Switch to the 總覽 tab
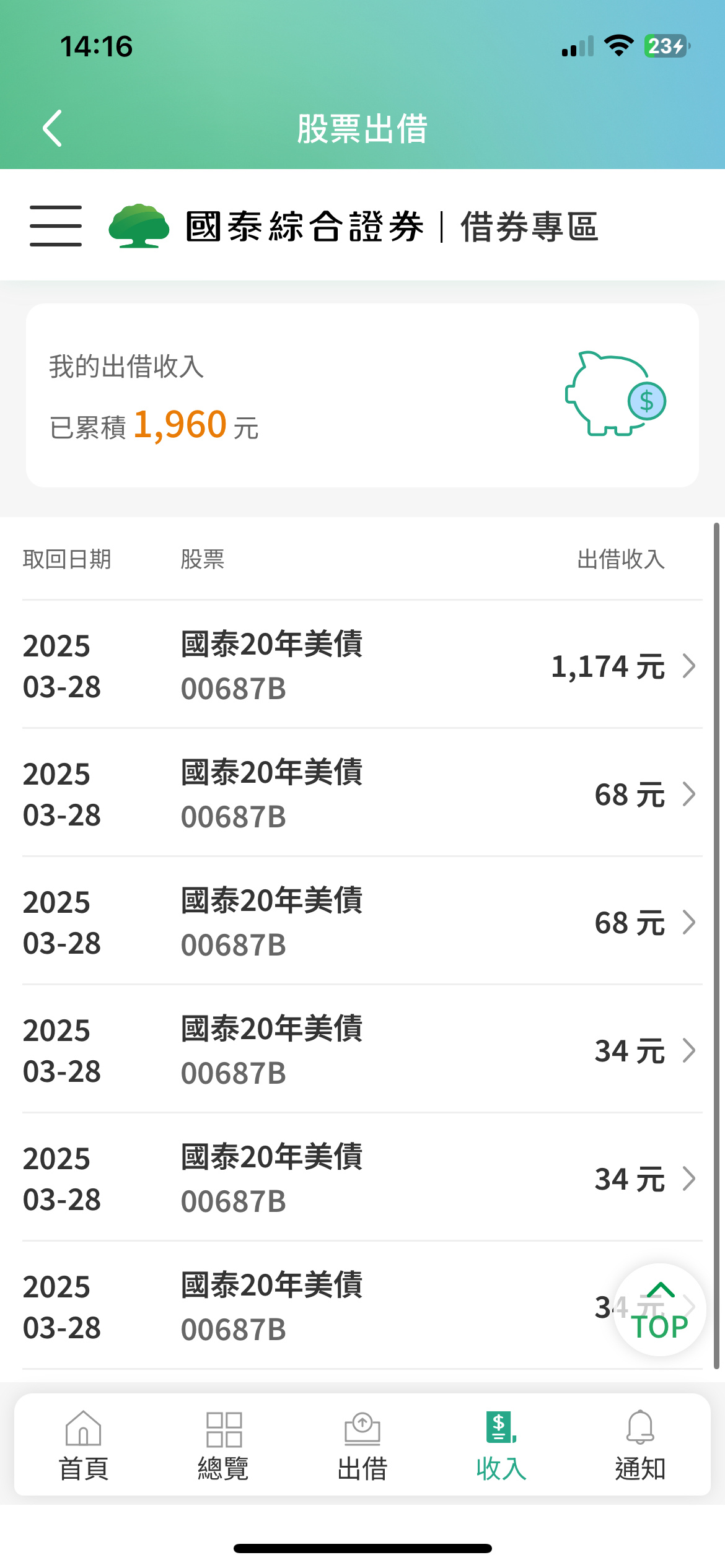 click(223, 1445)
